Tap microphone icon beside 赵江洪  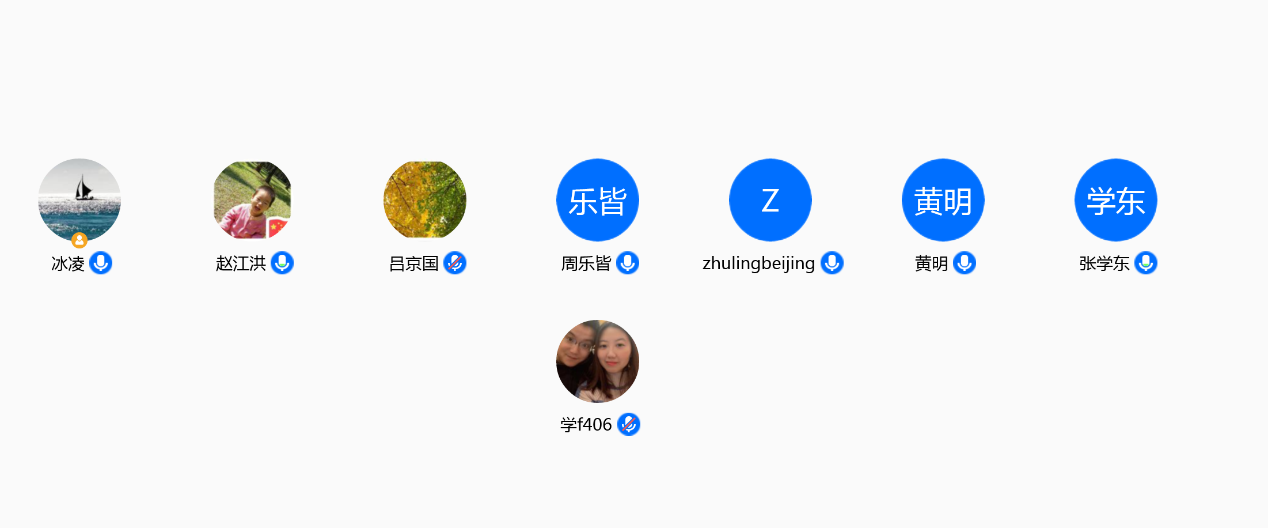pos(282,263)
